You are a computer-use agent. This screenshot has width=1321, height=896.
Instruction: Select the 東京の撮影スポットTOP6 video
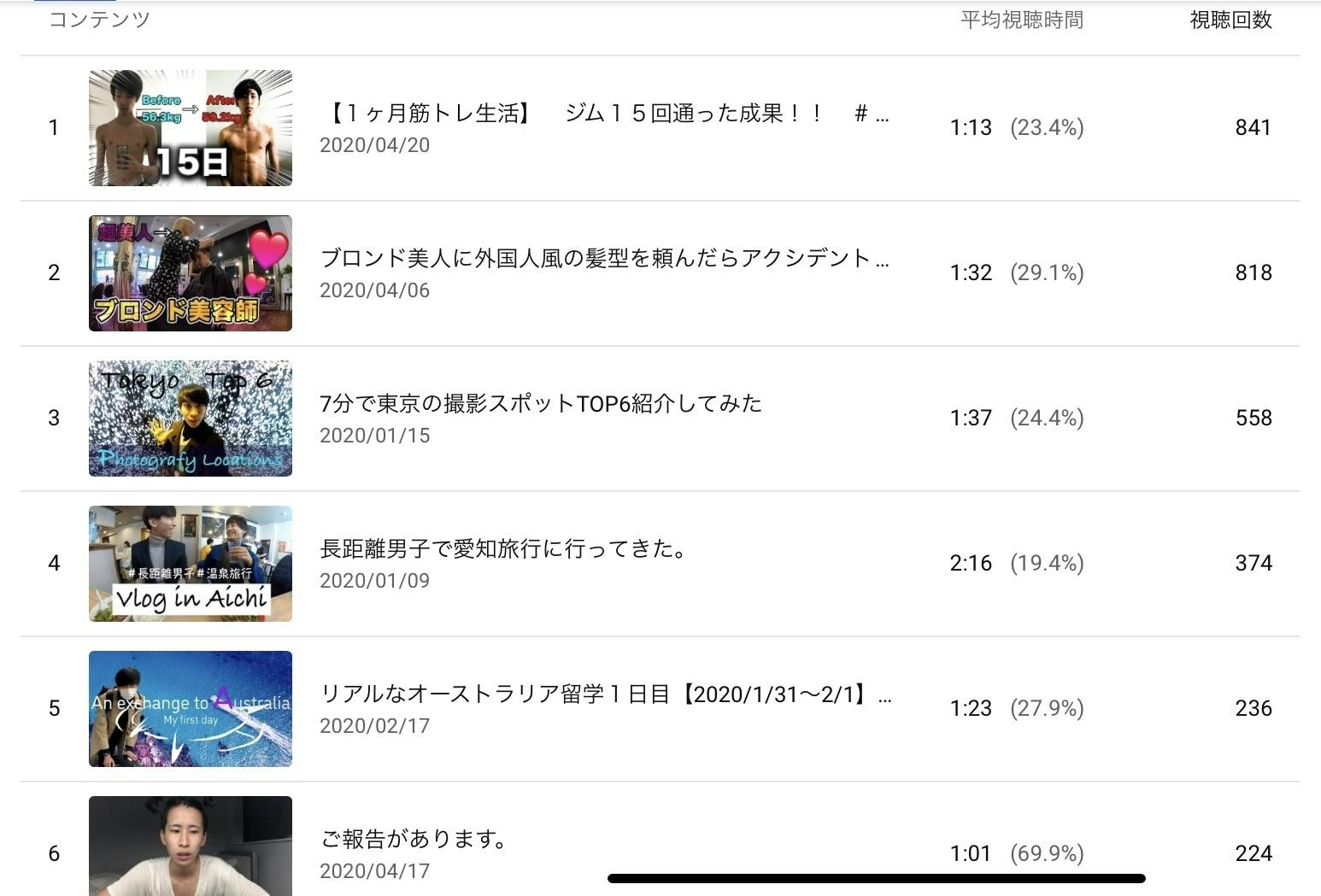click(x=540, y=404)
